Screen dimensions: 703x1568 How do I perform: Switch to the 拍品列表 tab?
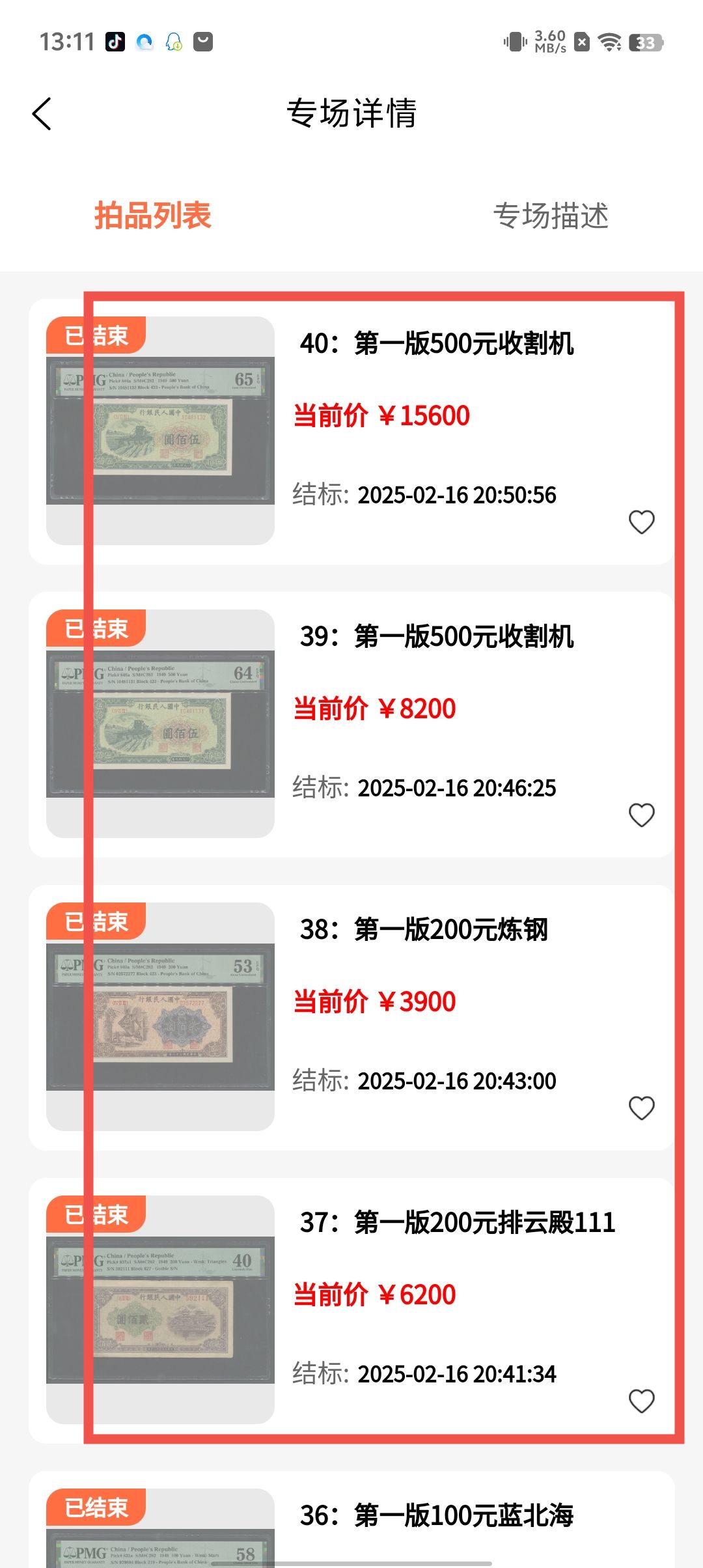click(153, 216)
